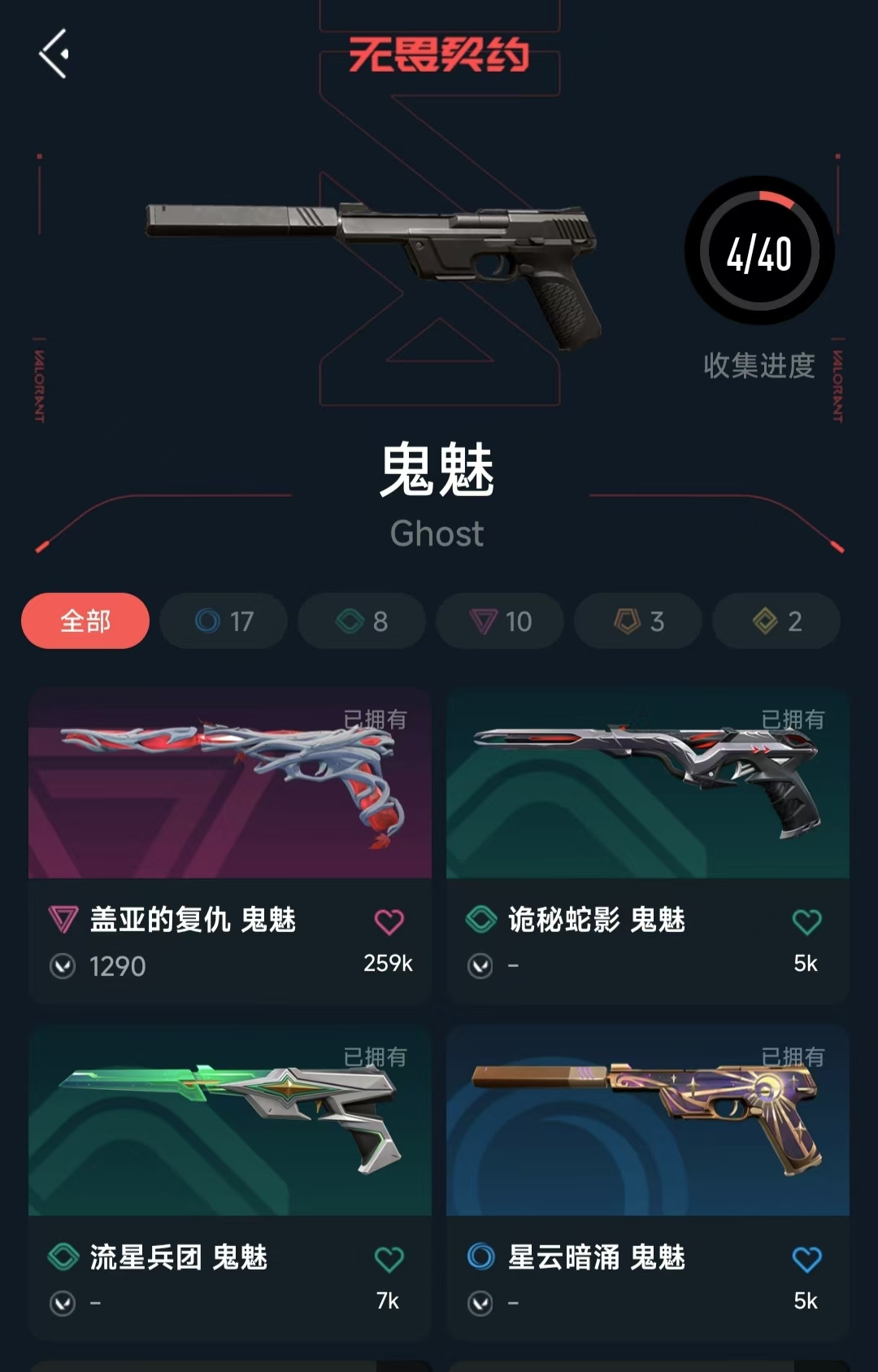Filter skins by the 8 tier chip
Viewport: 878px width, 1372px height.
point(362,621)
